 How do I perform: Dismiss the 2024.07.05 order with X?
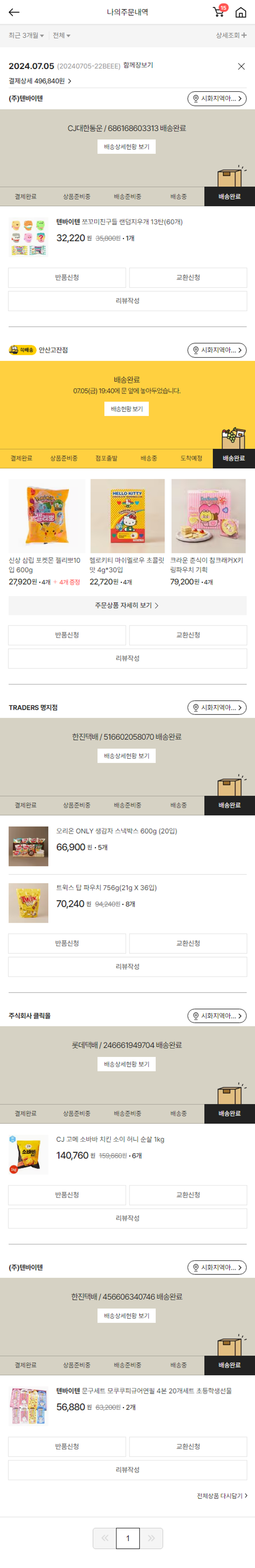(x=241, y=66)
